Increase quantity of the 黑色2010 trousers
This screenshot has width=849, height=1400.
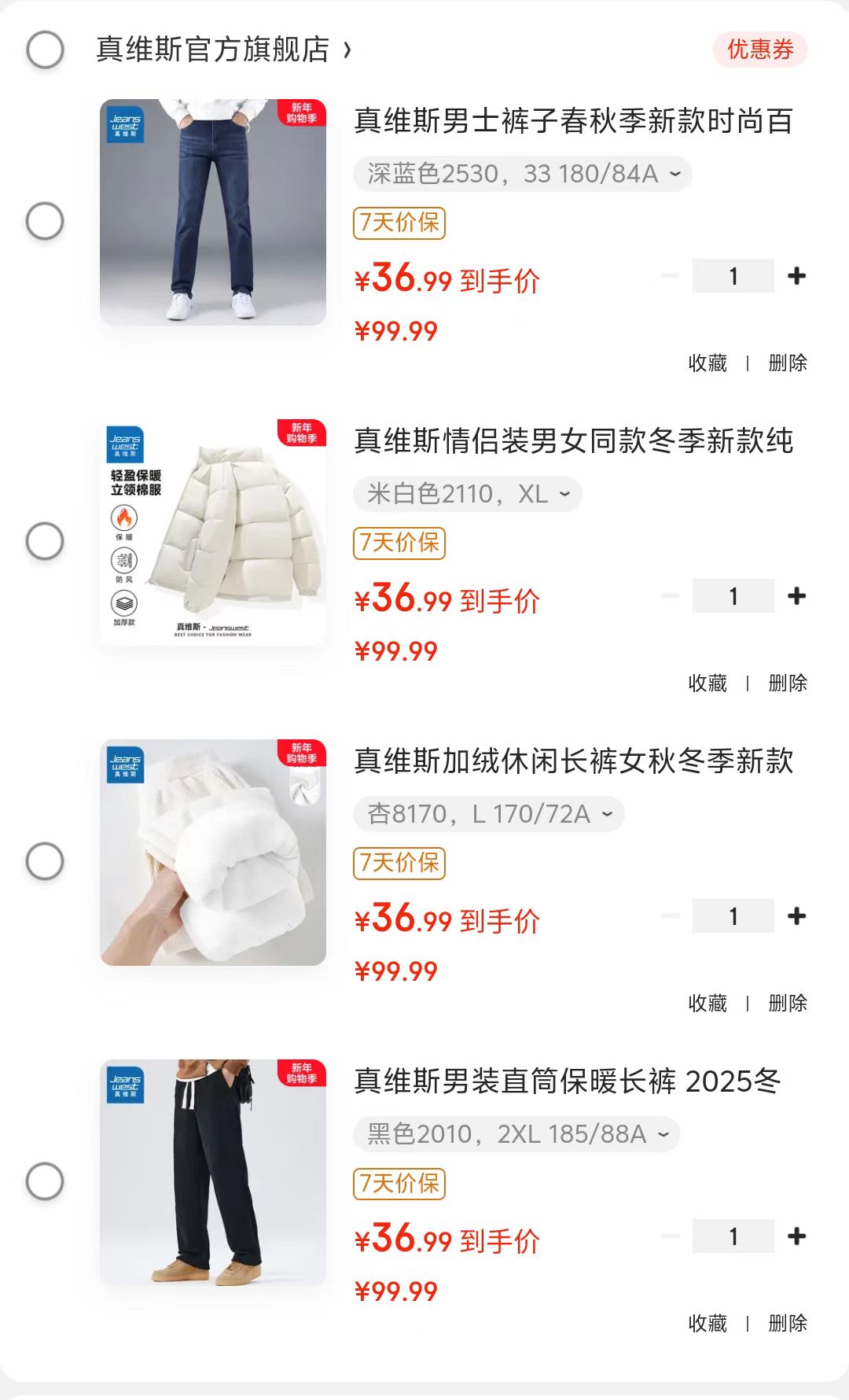click(x=796, y=1236)
